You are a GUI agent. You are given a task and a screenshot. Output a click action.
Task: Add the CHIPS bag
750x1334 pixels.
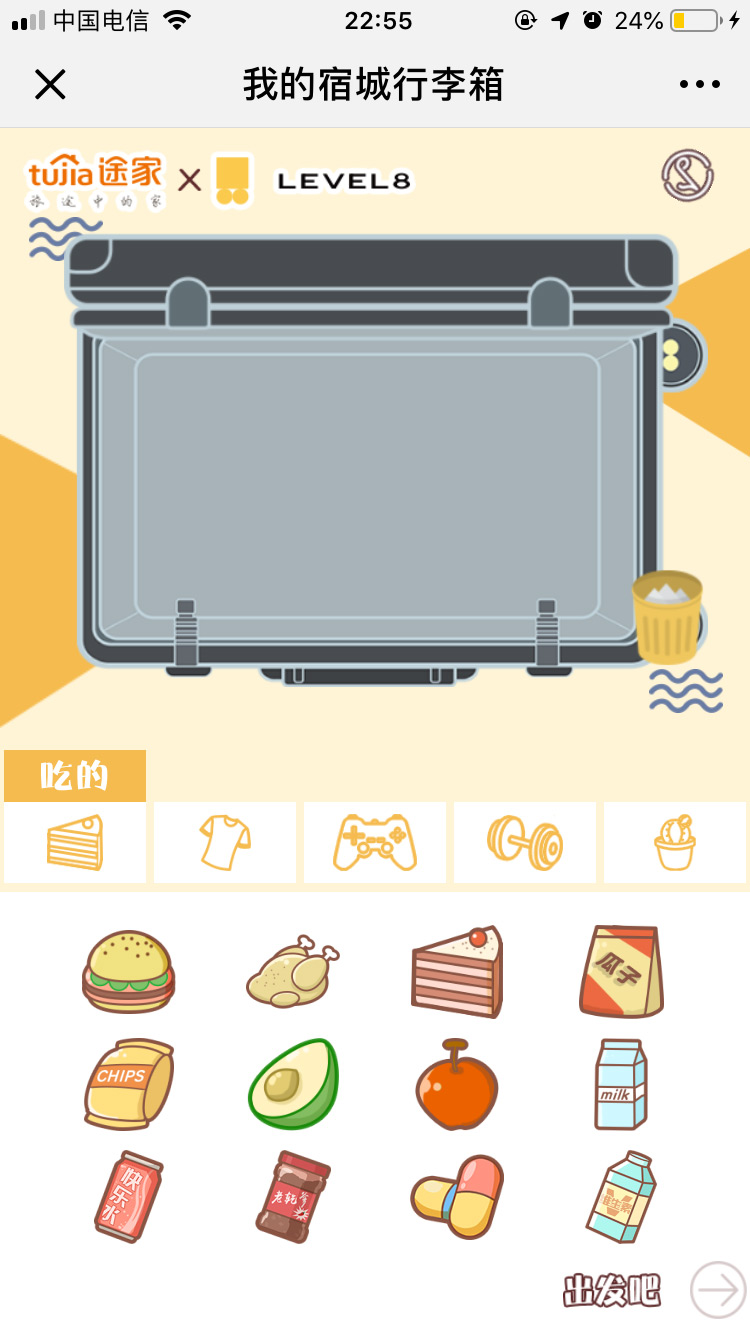click(x=128, y=1084)
